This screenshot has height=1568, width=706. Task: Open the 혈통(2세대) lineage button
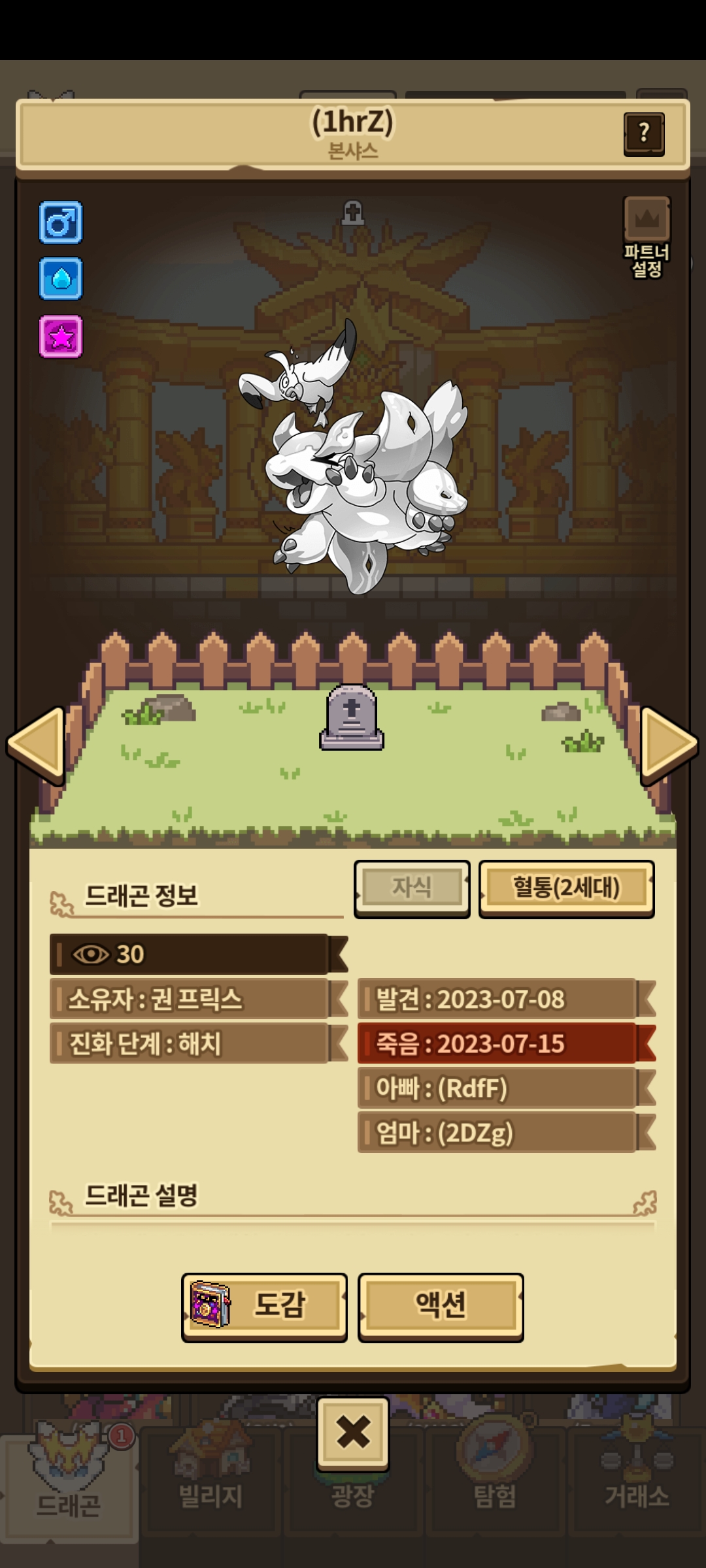click(567, 889)
